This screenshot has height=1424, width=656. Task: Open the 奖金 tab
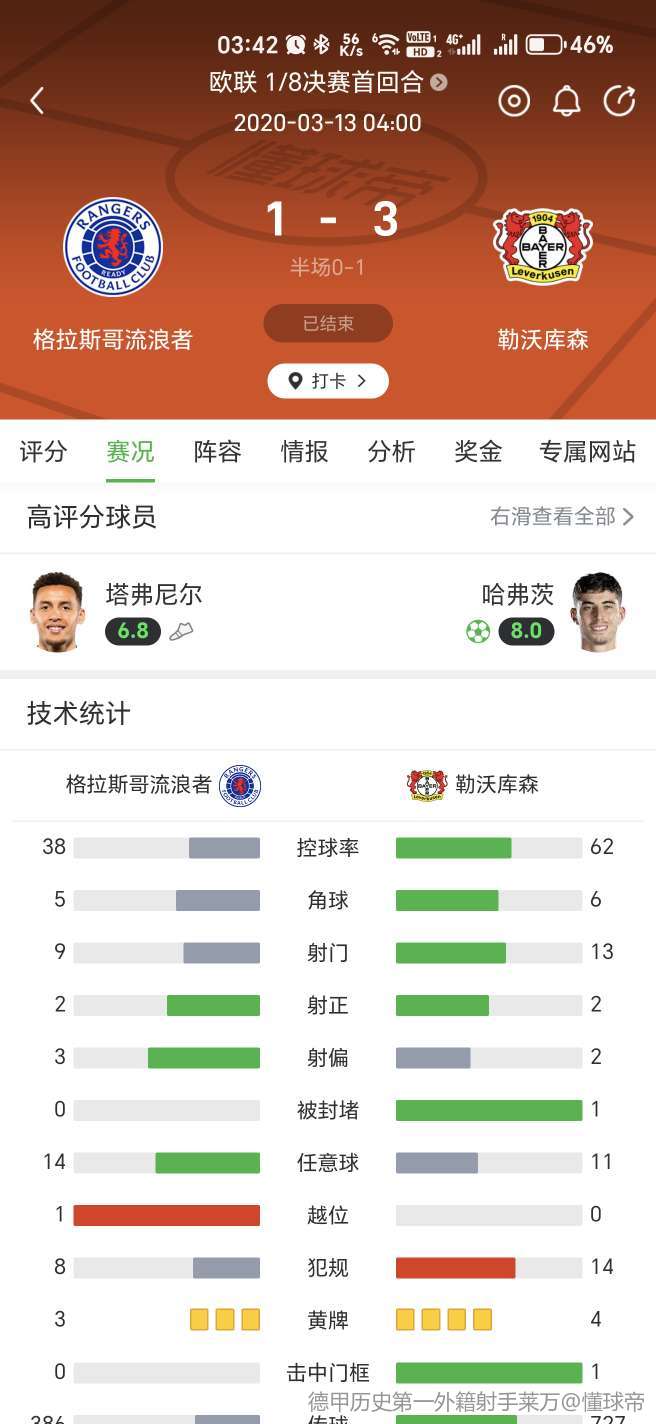point(478,452)
